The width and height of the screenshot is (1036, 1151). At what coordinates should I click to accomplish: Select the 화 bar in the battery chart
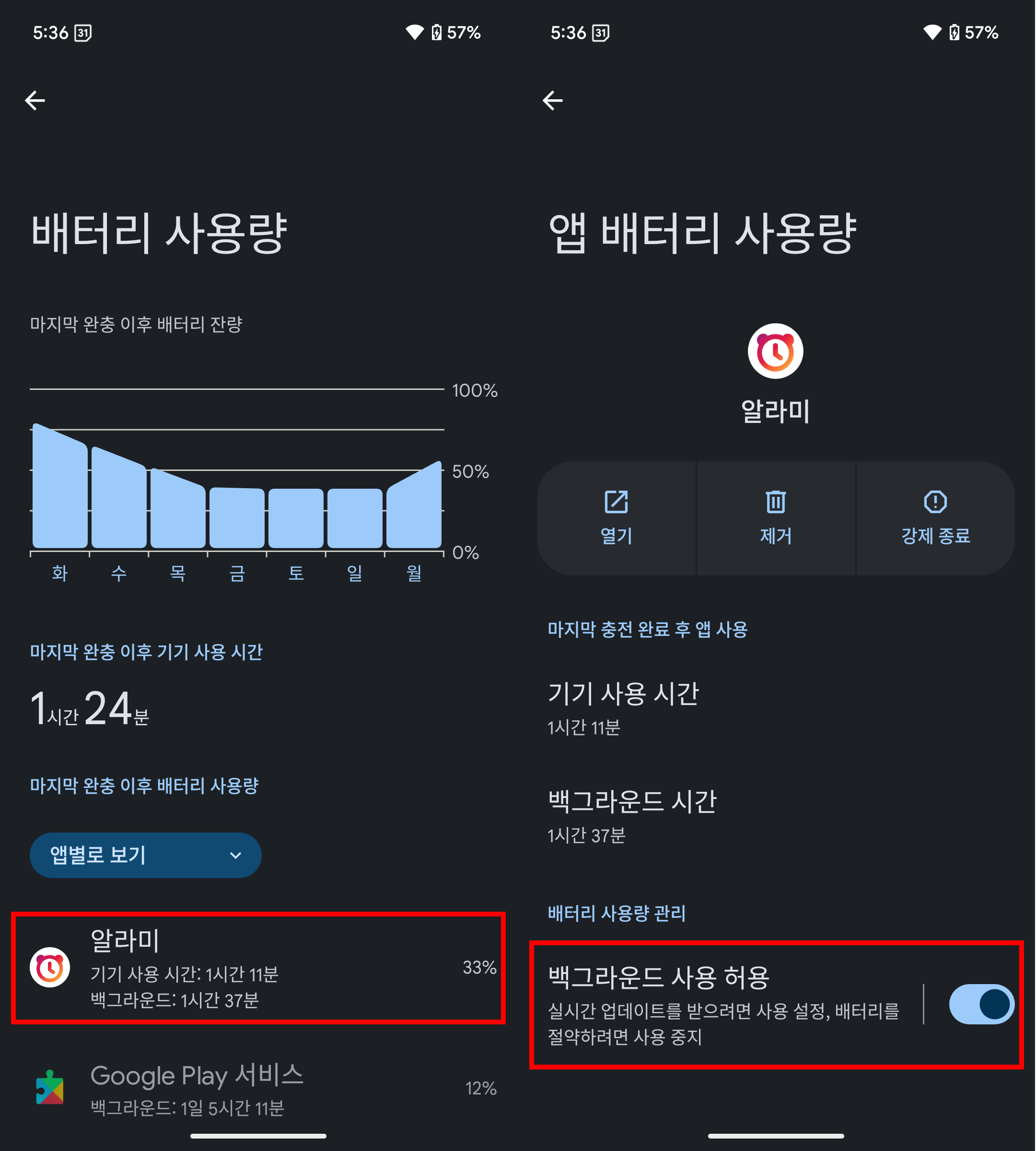60,490
